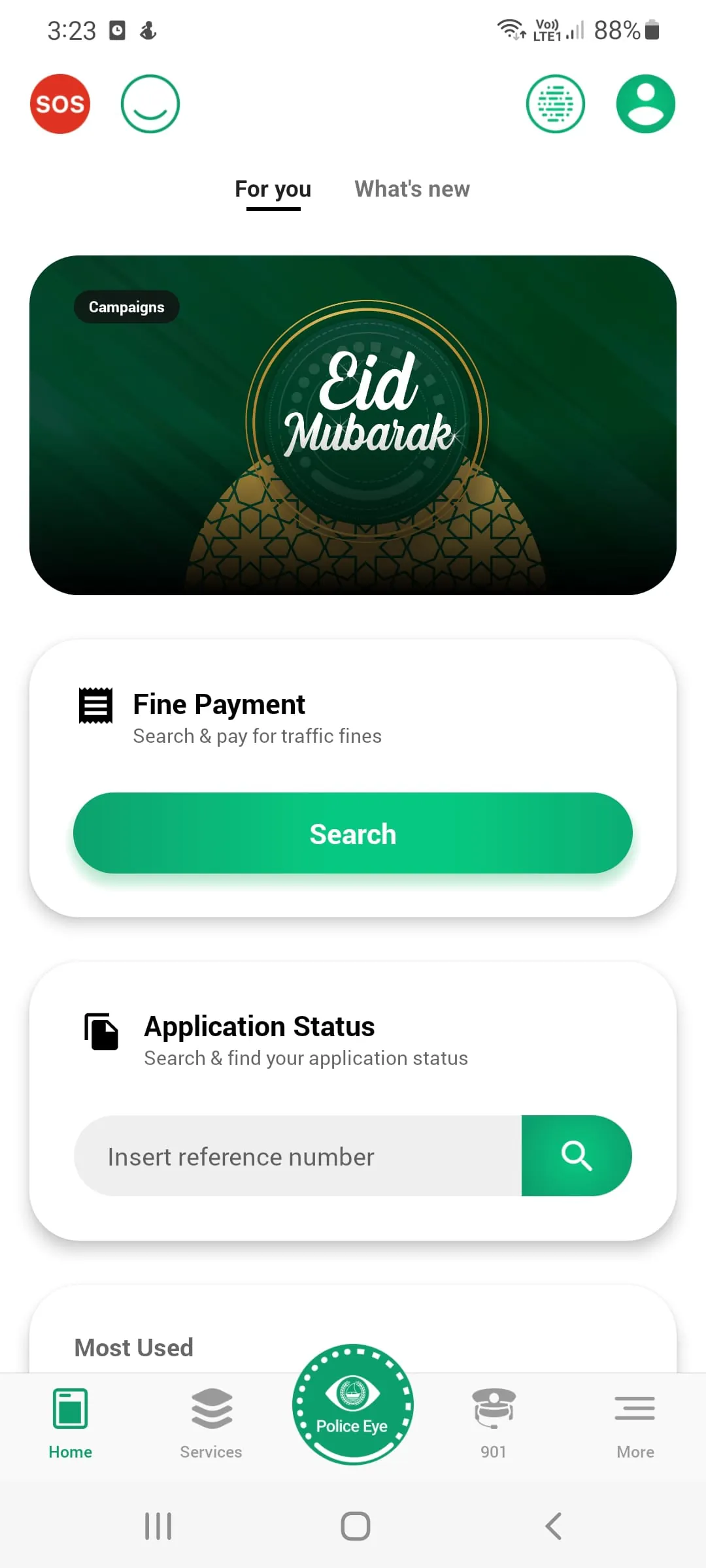
Task: Tap the Fine Payment receipt icon
Action: pos(95,704)
